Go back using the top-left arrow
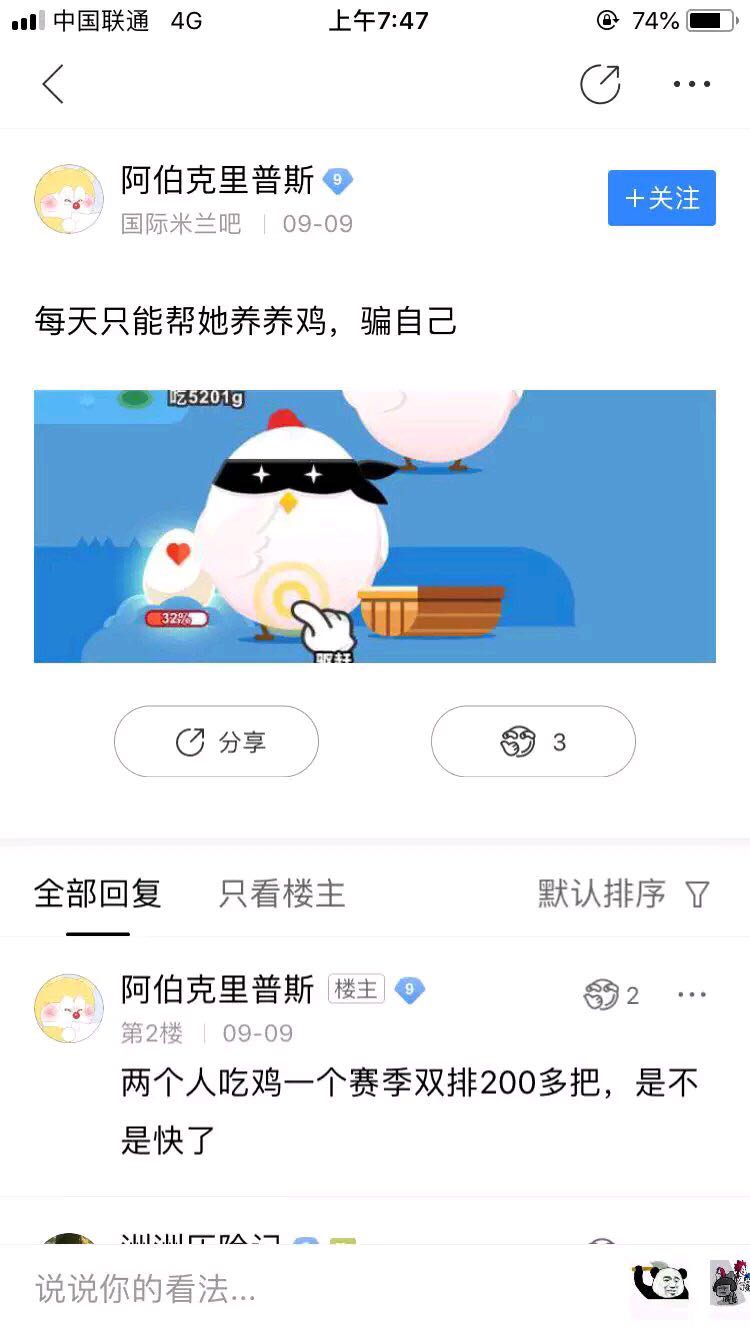Viewport: 750px width, 1334px height. (x=53, y=84)
